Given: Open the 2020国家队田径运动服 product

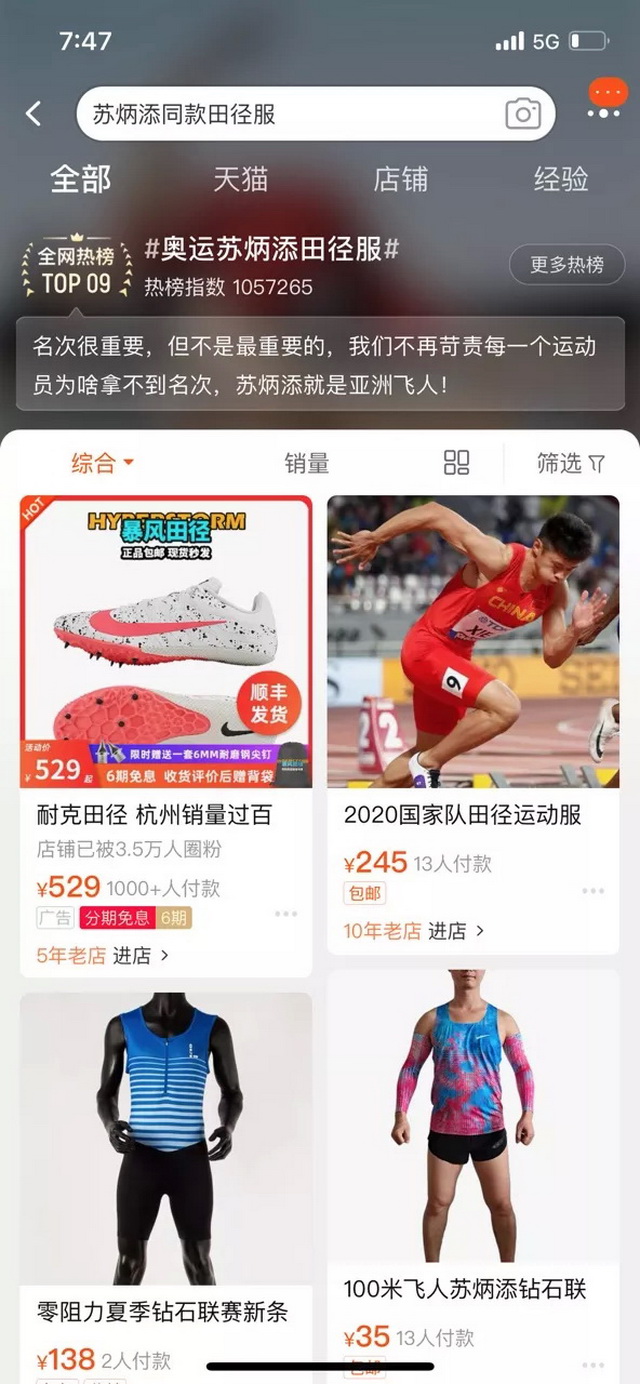Looking at the screenshot, I should tap(473, 642).
